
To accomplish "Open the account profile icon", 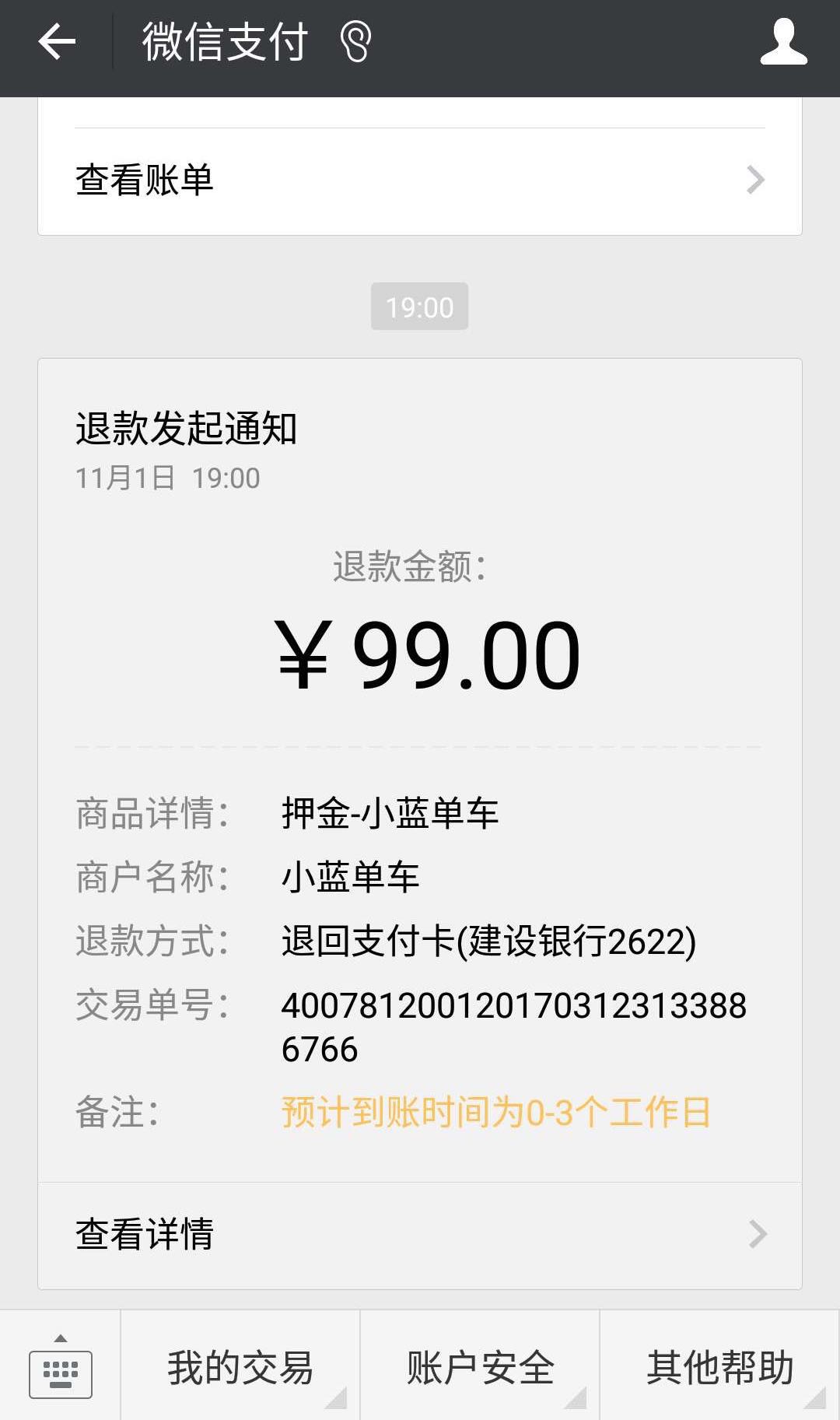I will tap(783, 42).
